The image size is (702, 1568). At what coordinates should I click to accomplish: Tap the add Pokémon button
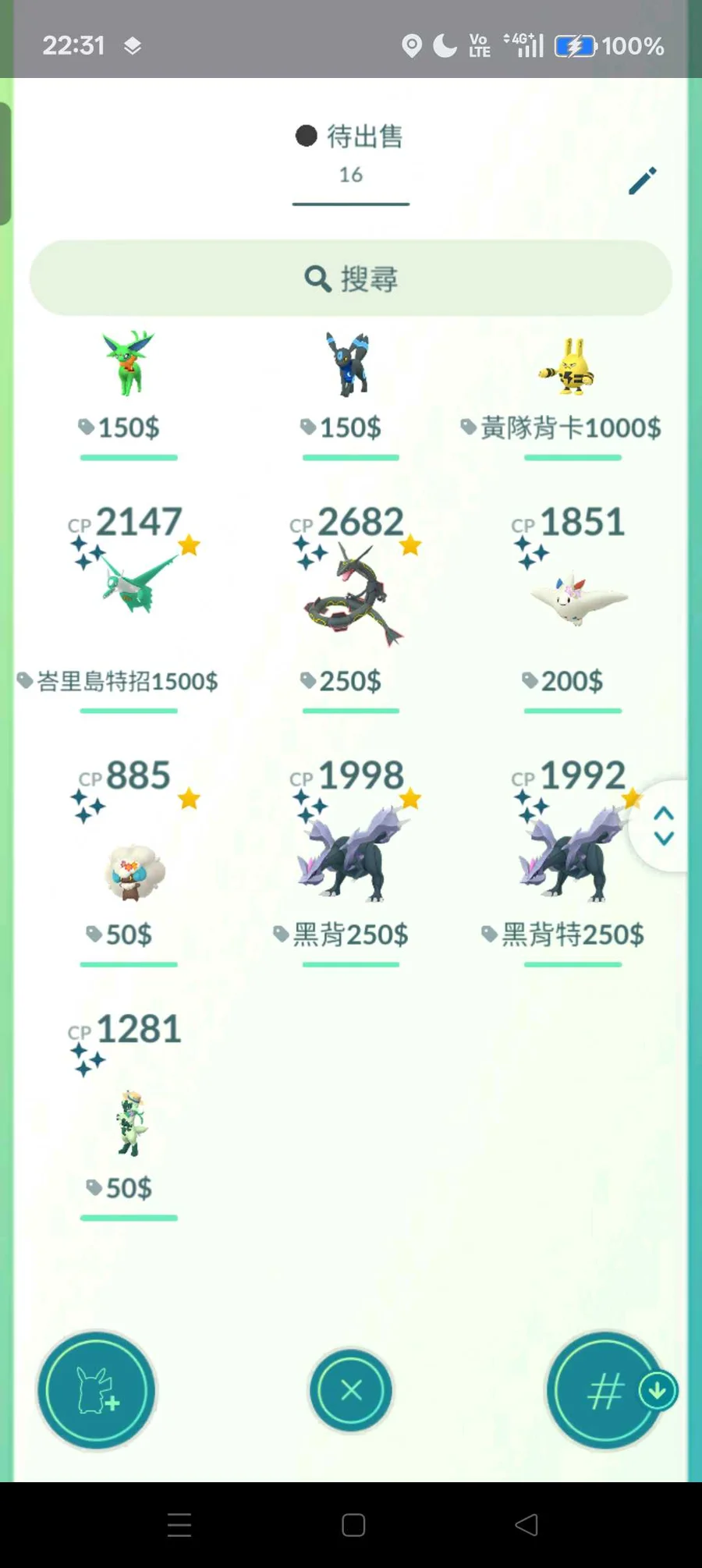pos(97,1390)
